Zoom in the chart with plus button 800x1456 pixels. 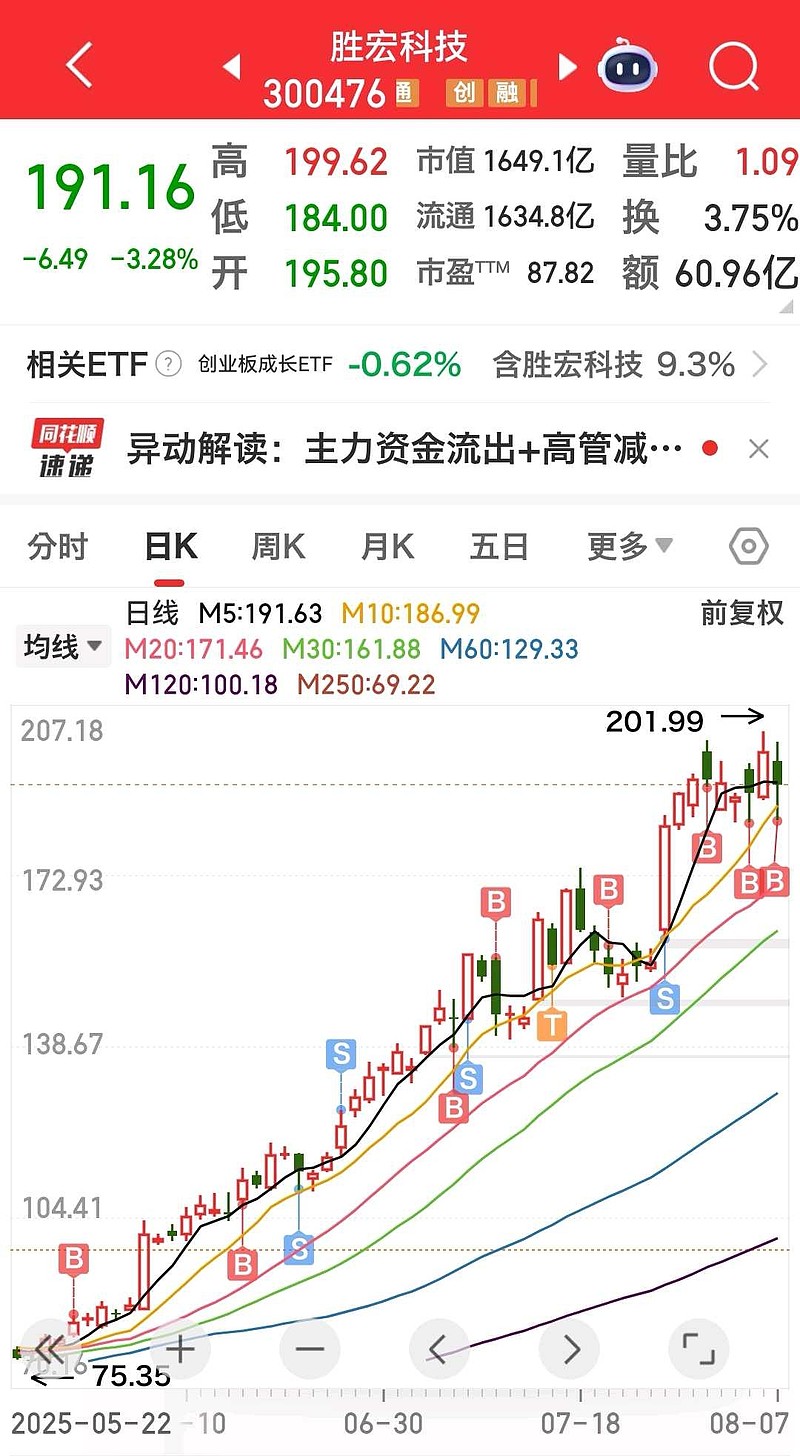[x=180, y=1349]
